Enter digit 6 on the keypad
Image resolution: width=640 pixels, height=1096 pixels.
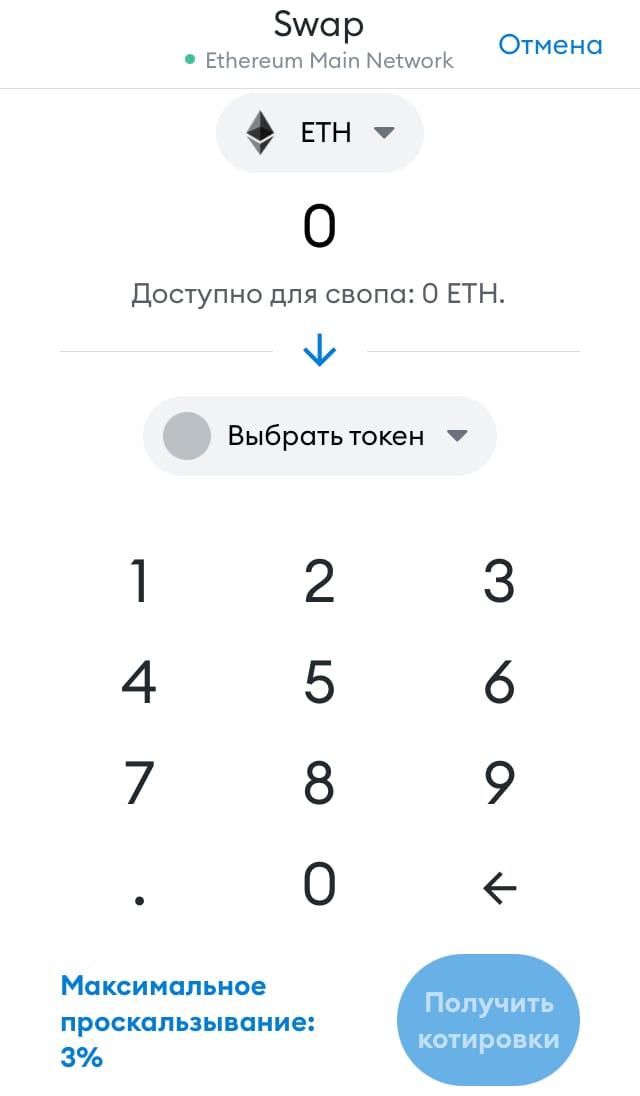(x=500, y=682)
